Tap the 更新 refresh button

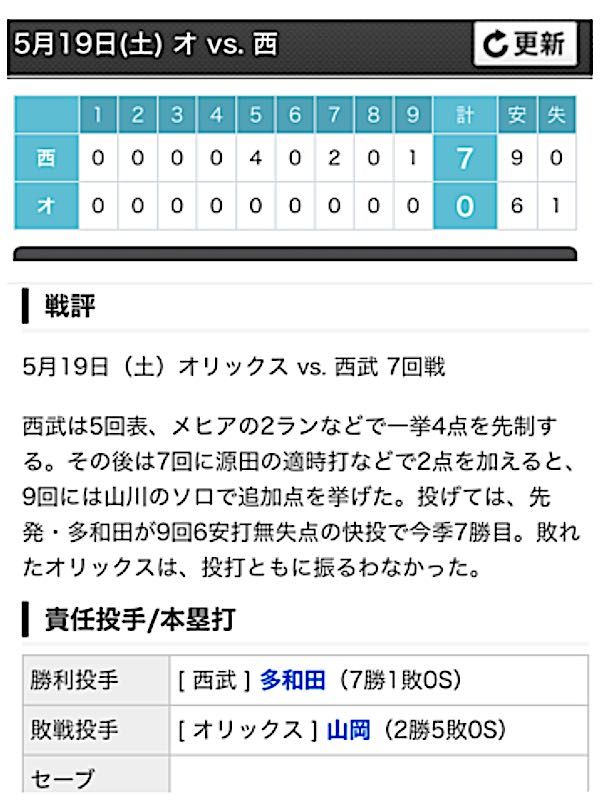[525, 44]
